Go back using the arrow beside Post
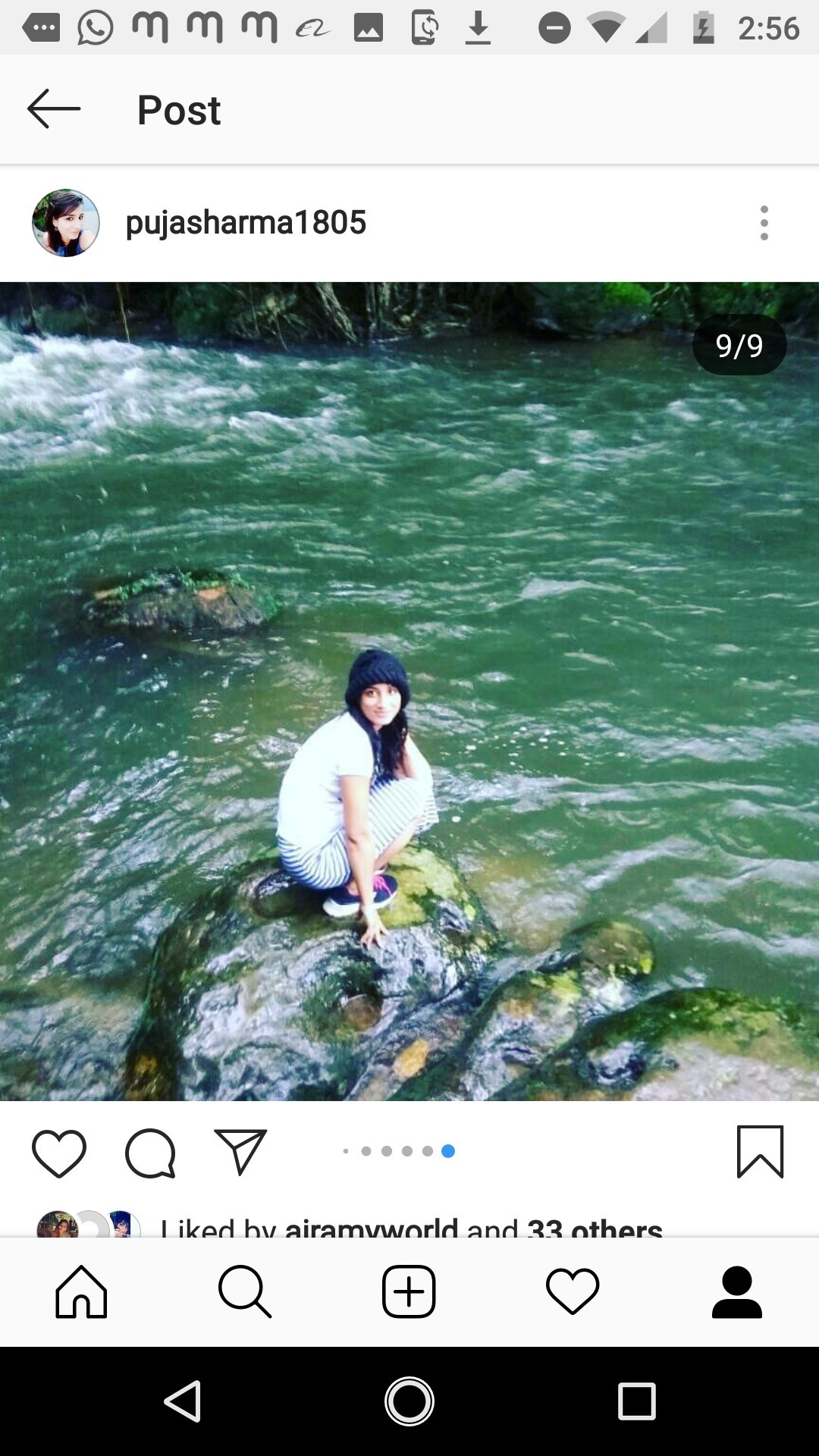 53,109
